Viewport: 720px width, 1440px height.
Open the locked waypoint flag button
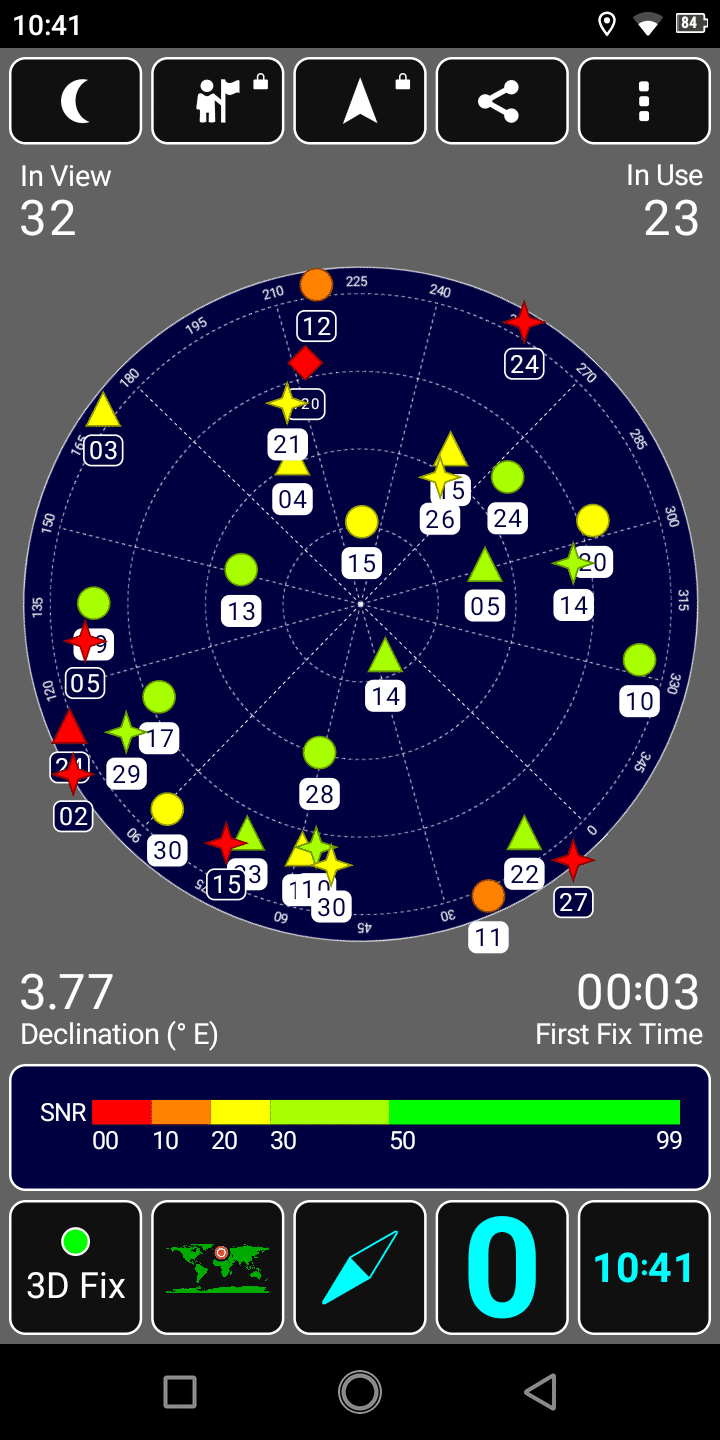(218, 101)
